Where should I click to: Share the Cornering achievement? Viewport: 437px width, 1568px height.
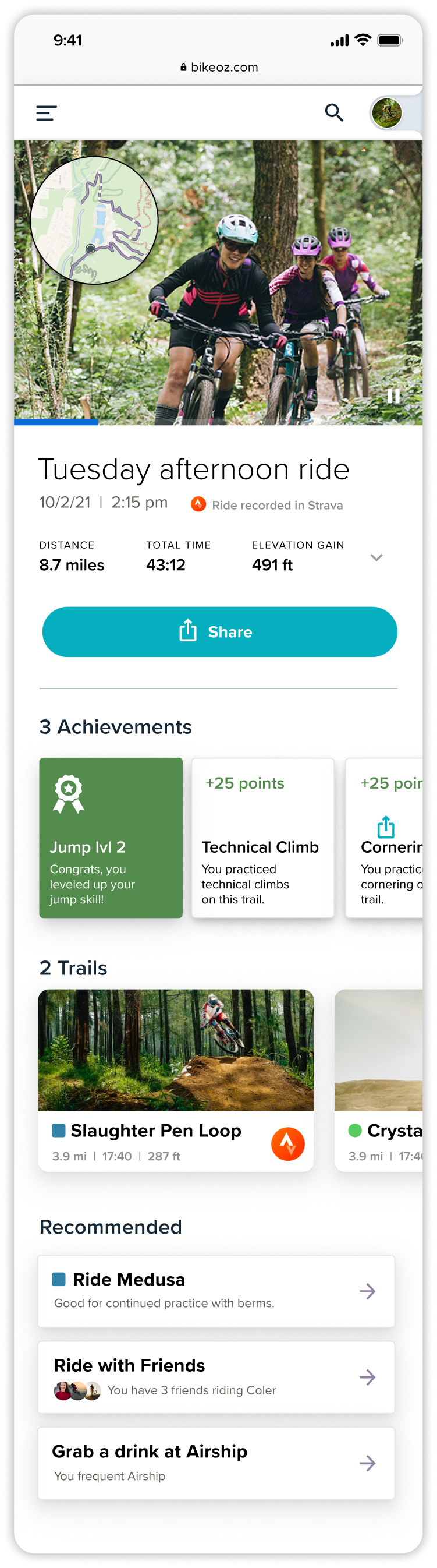click(x=386, y=827)
